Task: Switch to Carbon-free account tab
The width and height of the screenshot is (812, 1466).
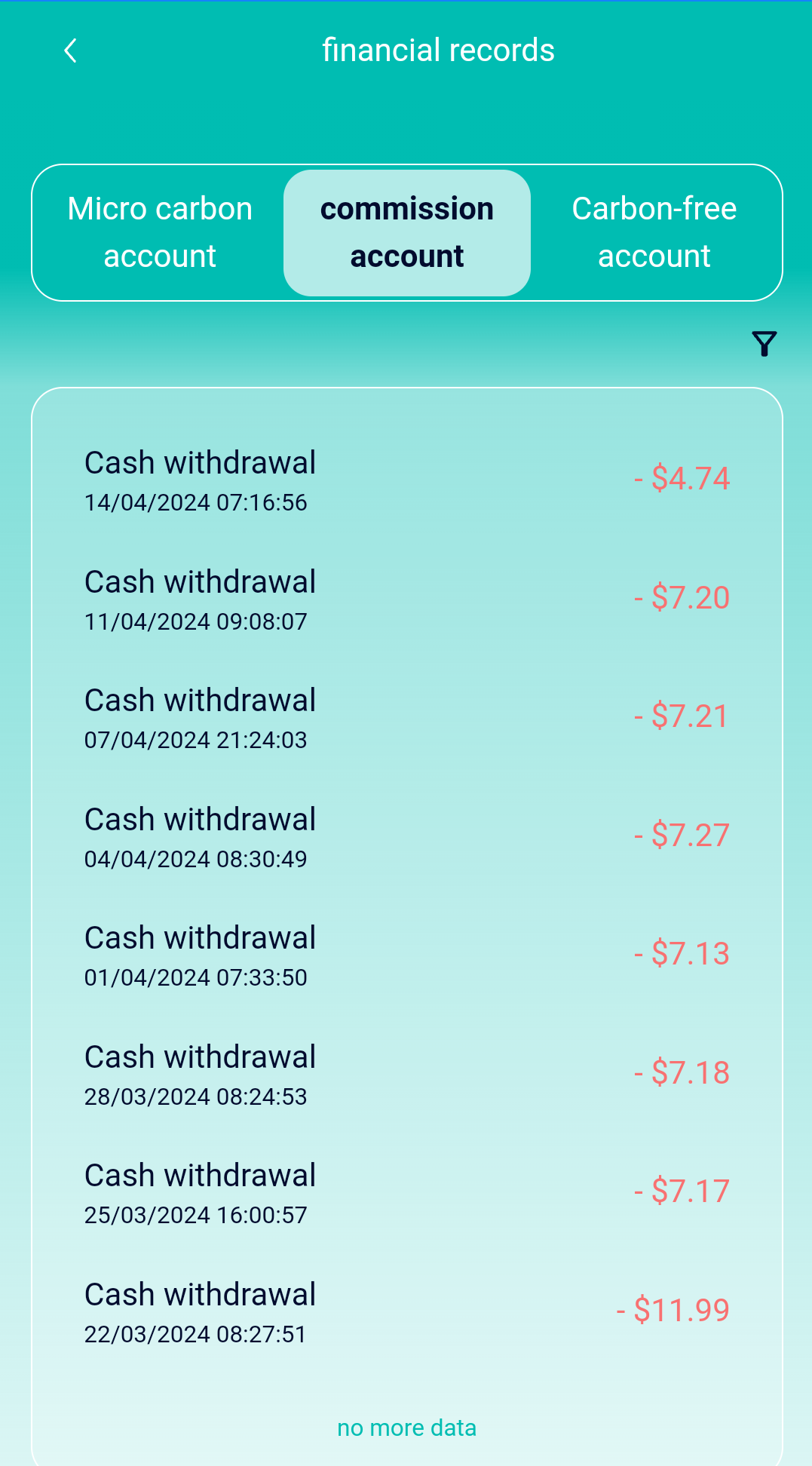Action: 654,232
